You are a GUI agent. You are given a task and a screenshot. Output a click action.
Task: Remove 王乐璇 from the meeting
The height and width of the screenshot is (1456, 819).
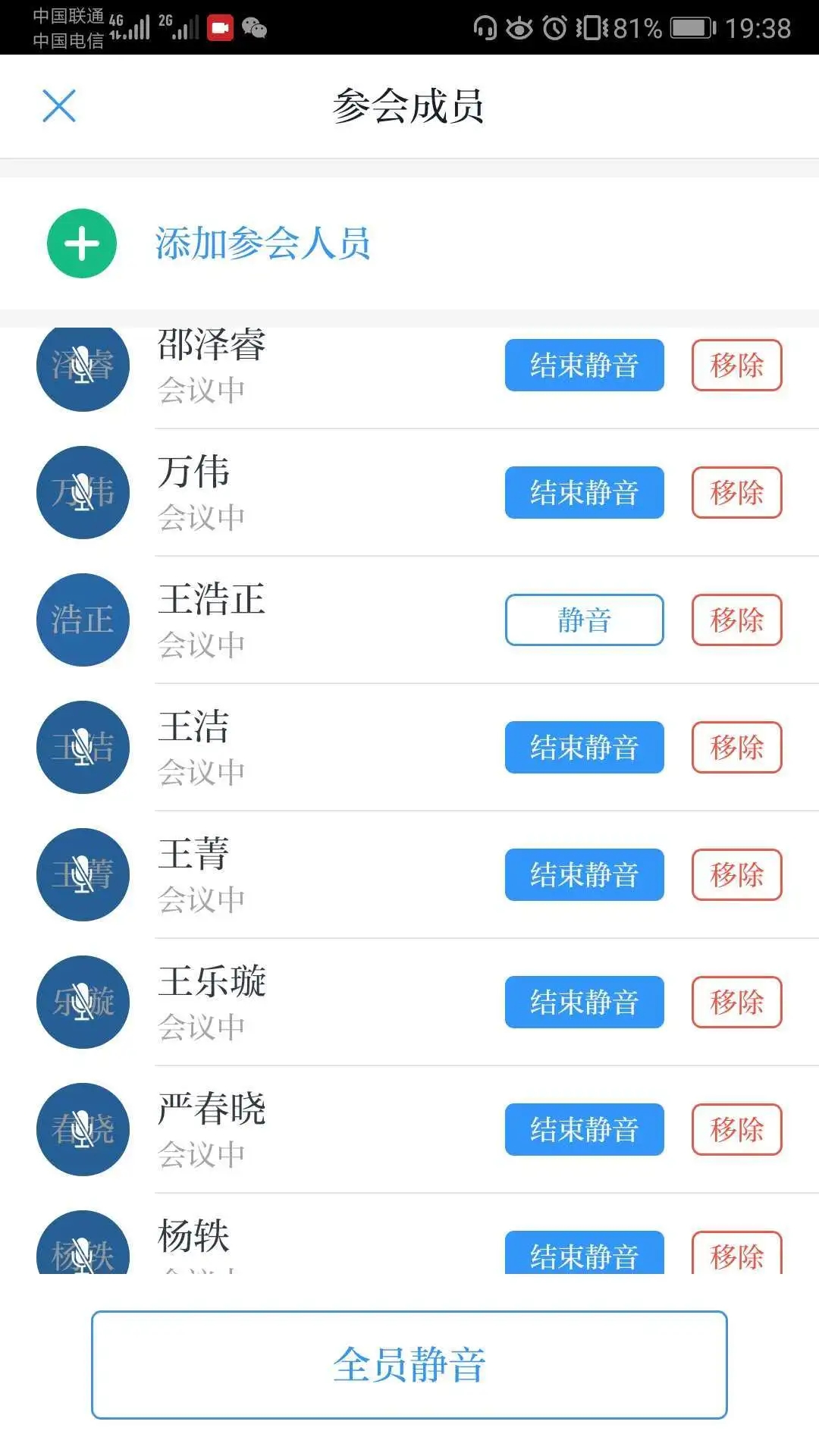coord(736,1003)
